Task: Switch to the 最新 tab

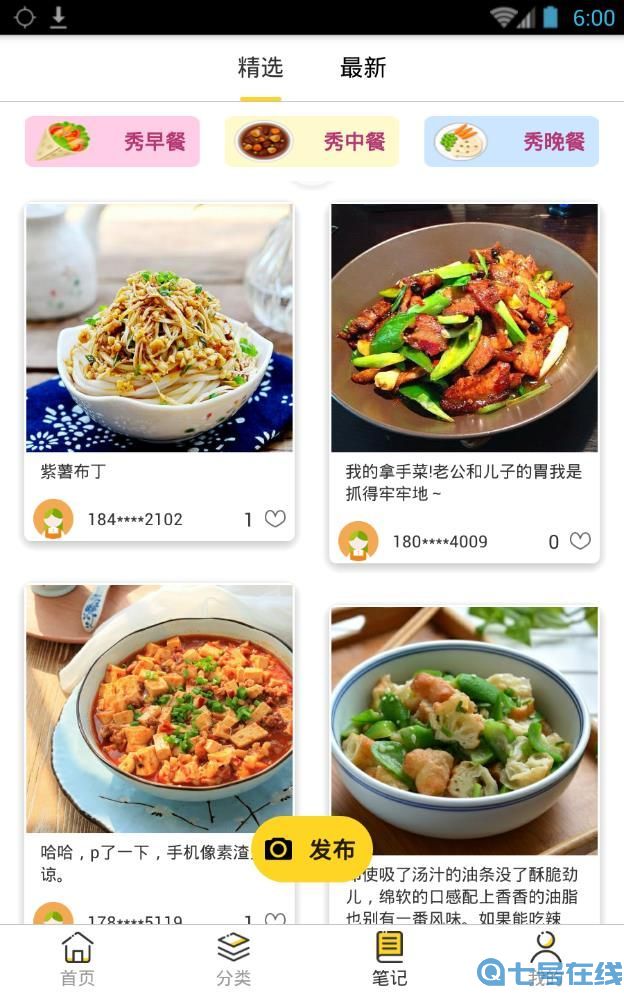Action: tap(363, 68)
